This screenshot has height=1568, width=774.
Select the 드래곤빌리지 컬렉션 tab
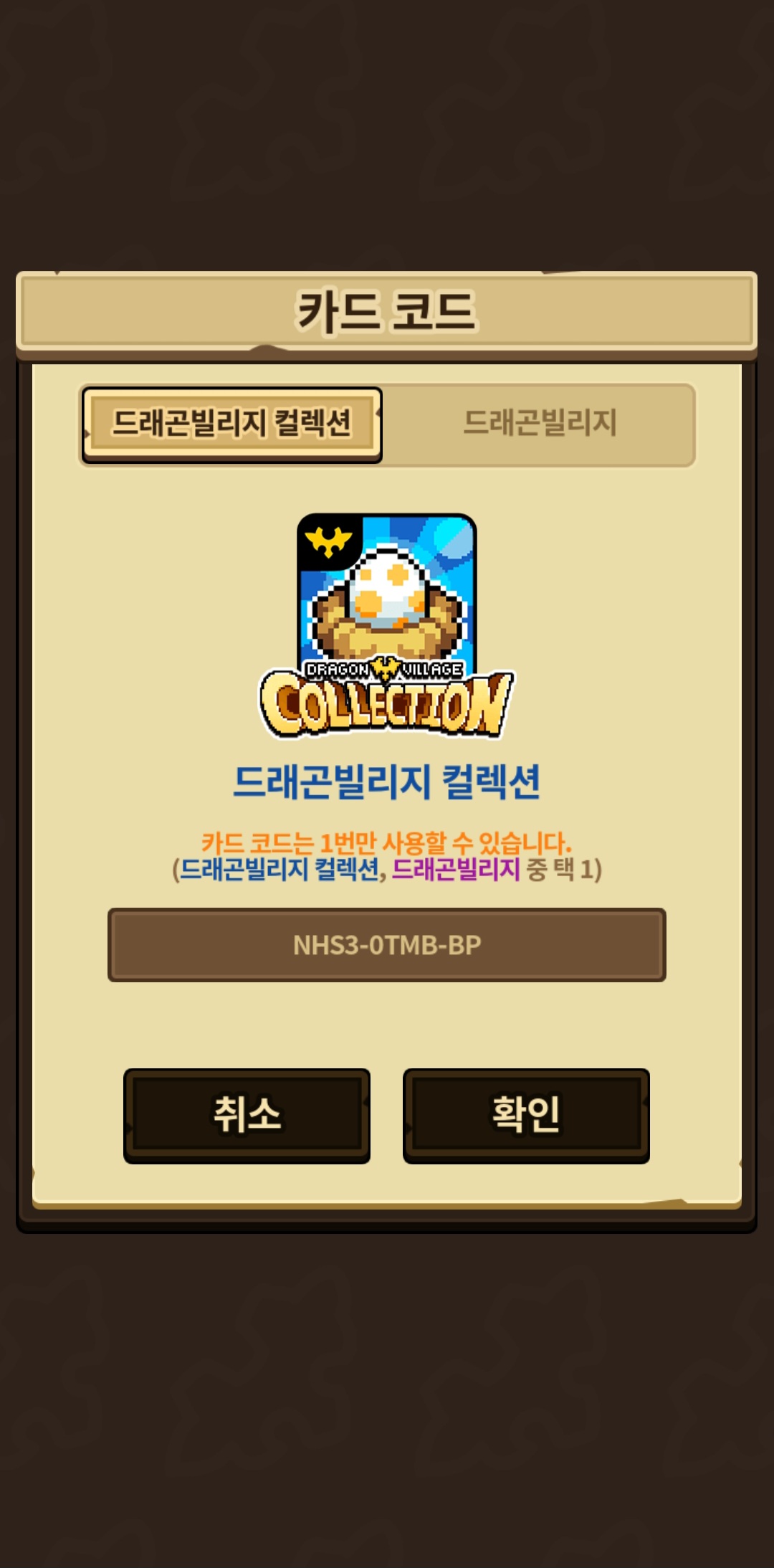pos(232,423)
